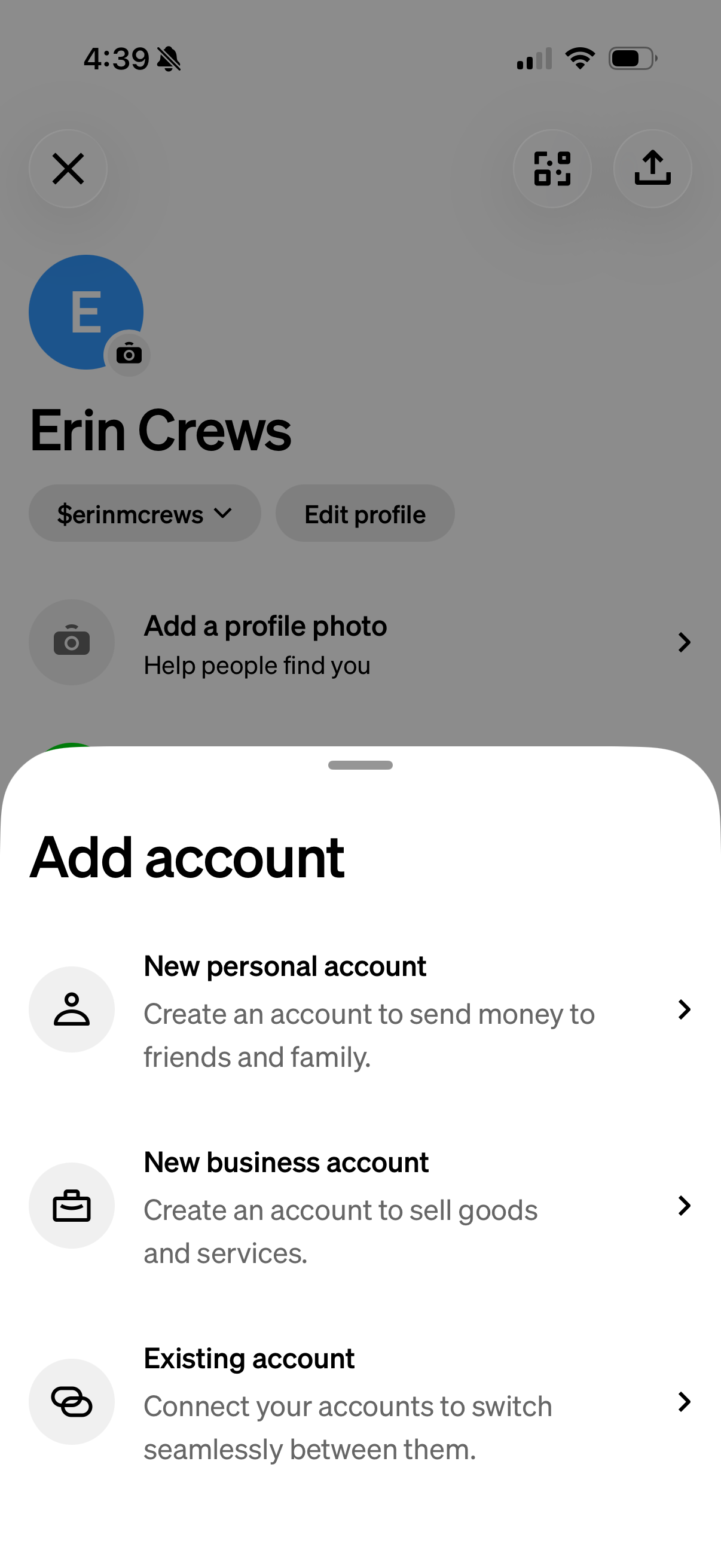Select the linked rings icon for existing account

pyautogui.click(x=72, y=1402)
